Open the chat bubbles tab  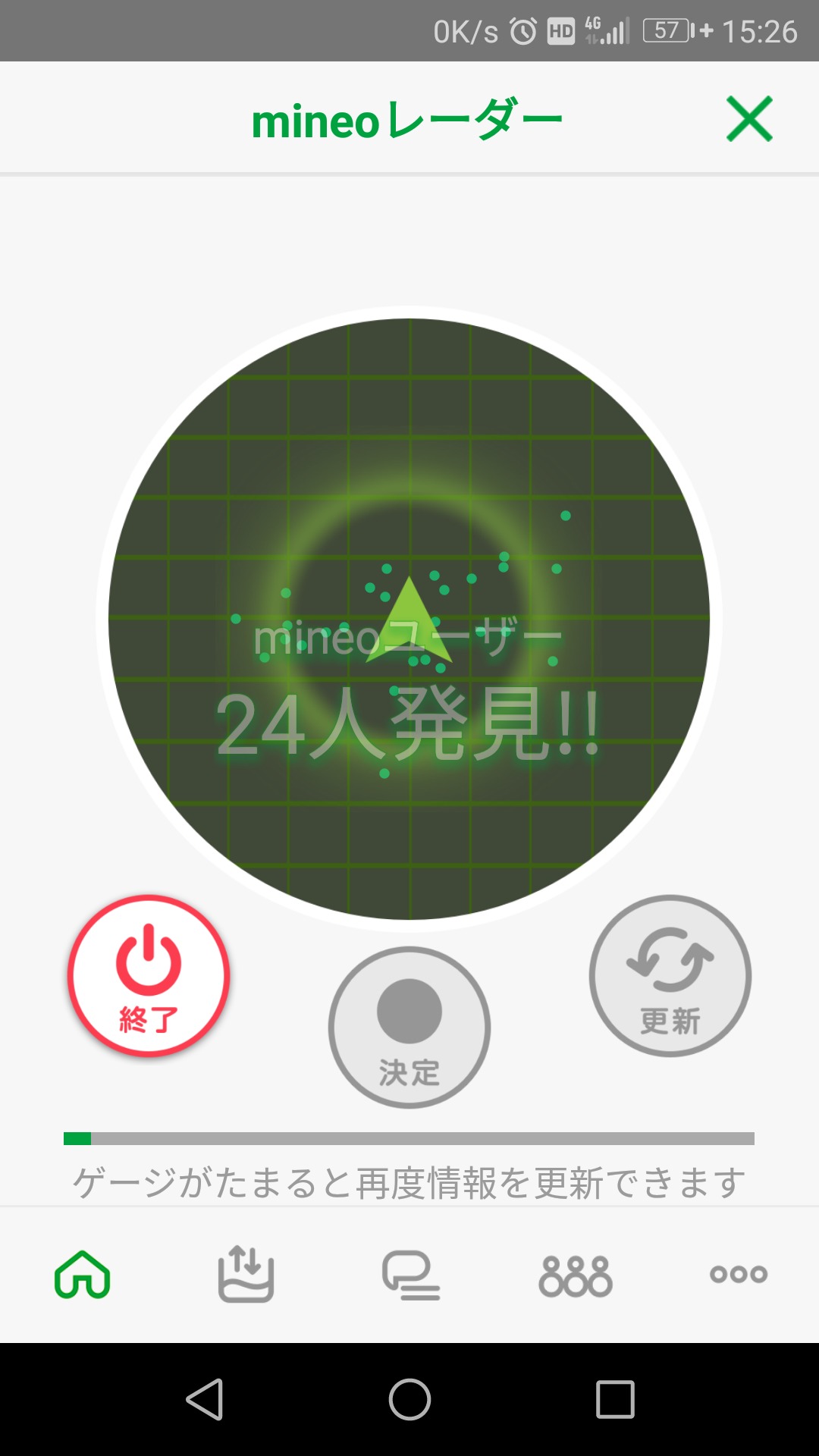click(410, 1275)
